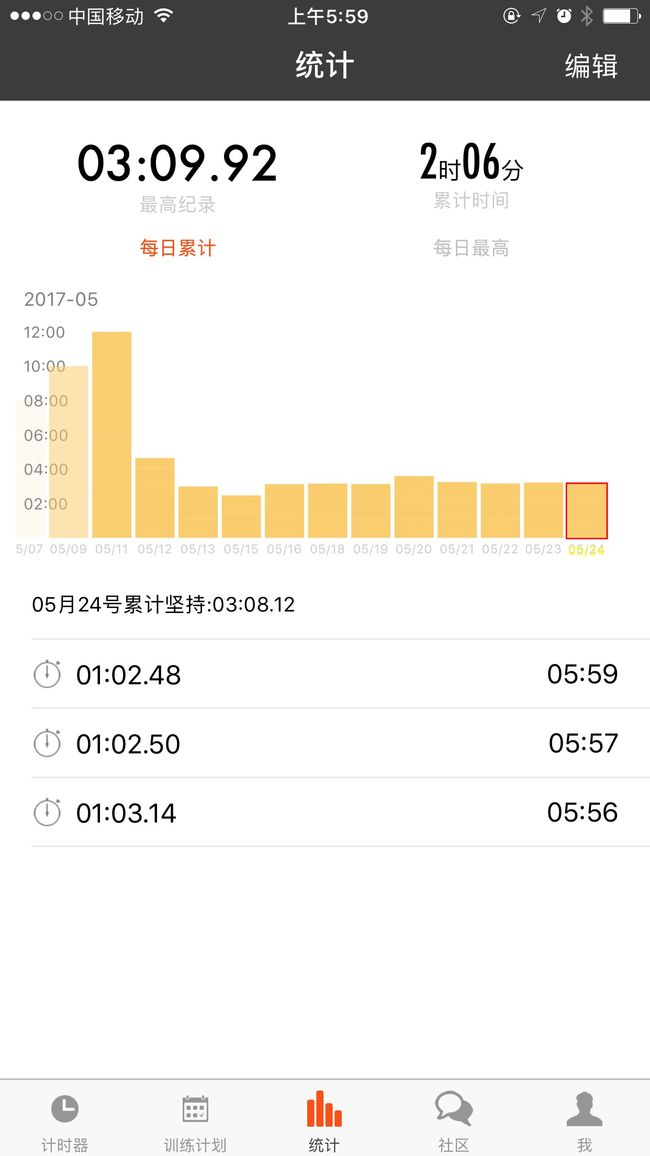
Task: Select the 每日累计 view
Action: 178,248
